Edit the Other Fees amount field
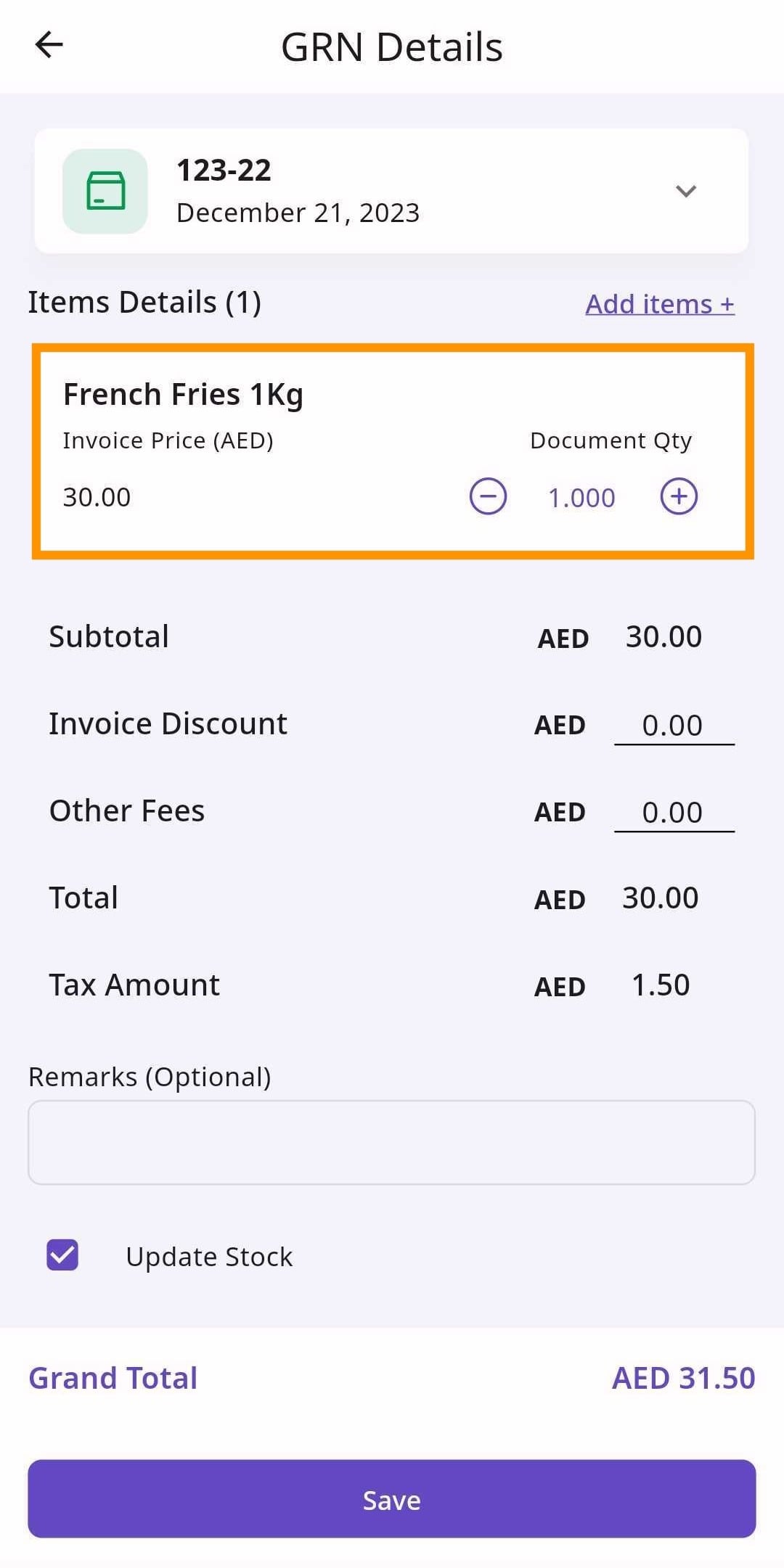Image resolution: width=784 pixels, height=1568 pixels. (x=673, y=813)
